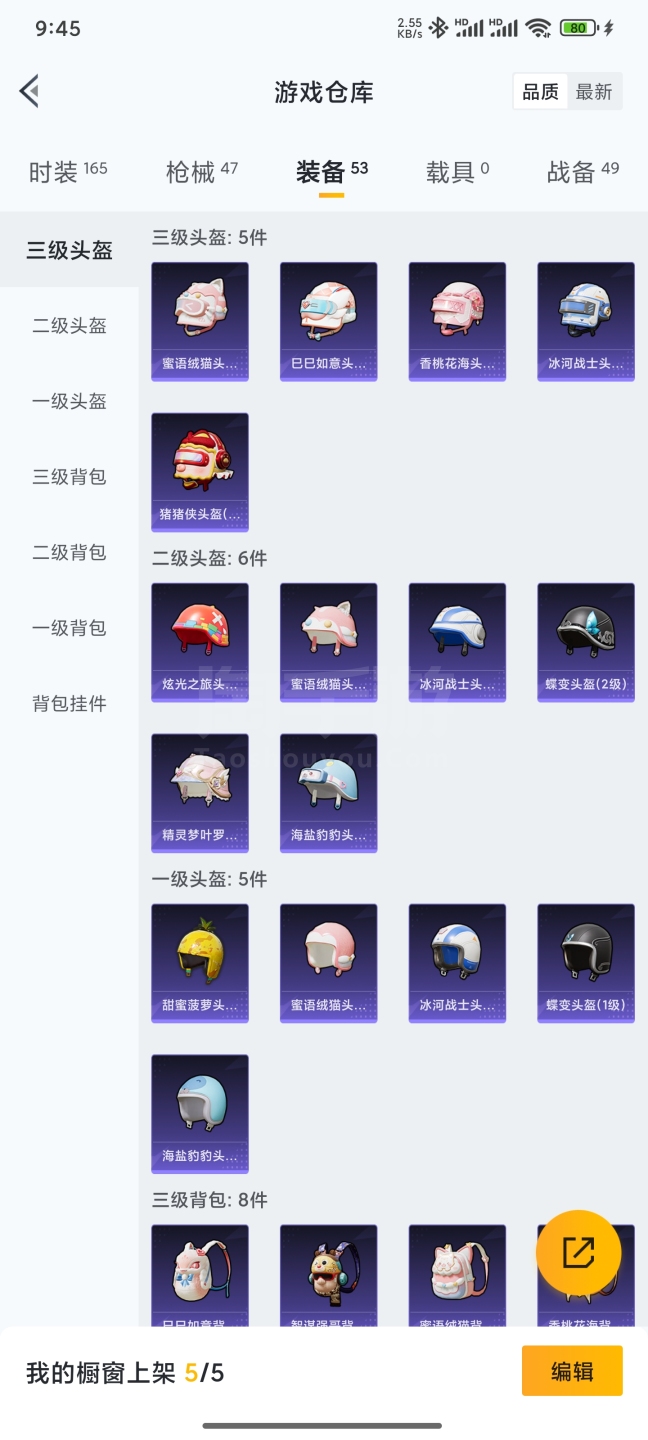Open the 炫光之旅 helmet card
The height and width of the screenshot is (1440, 648).
pos(200,642)
